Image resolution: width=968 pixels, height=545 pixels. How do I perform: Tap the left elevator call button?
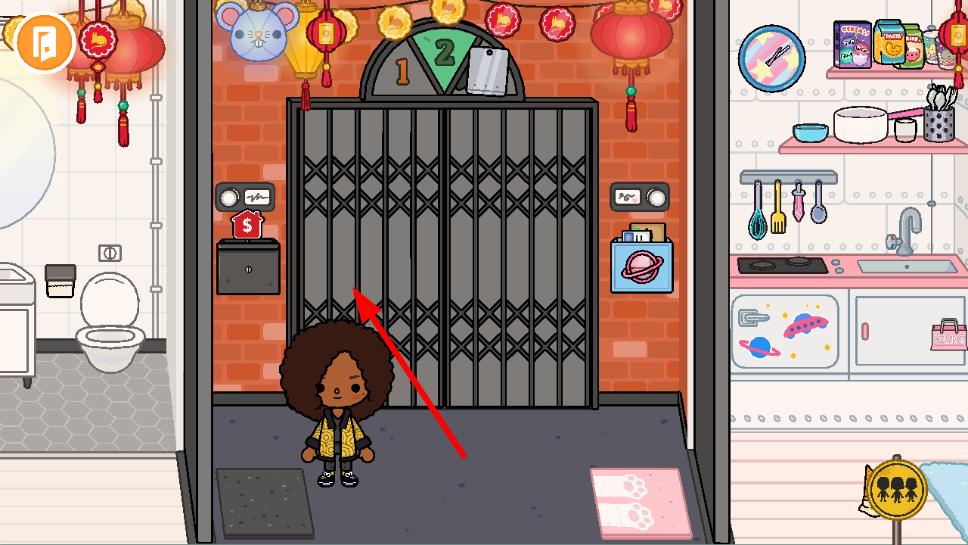click(x=232, y=197)
